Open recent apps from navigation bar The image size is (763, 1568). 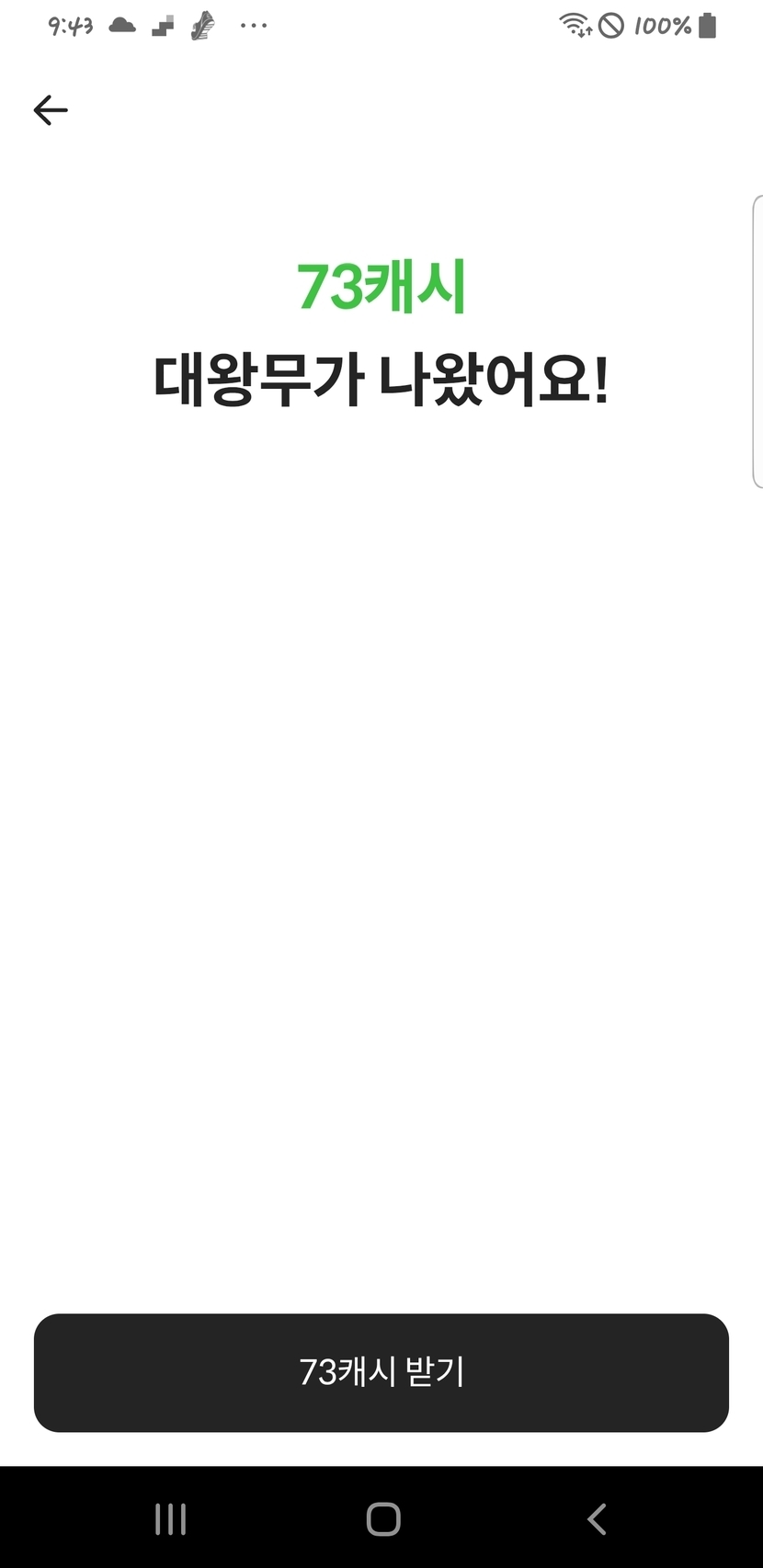point(171,1518)
